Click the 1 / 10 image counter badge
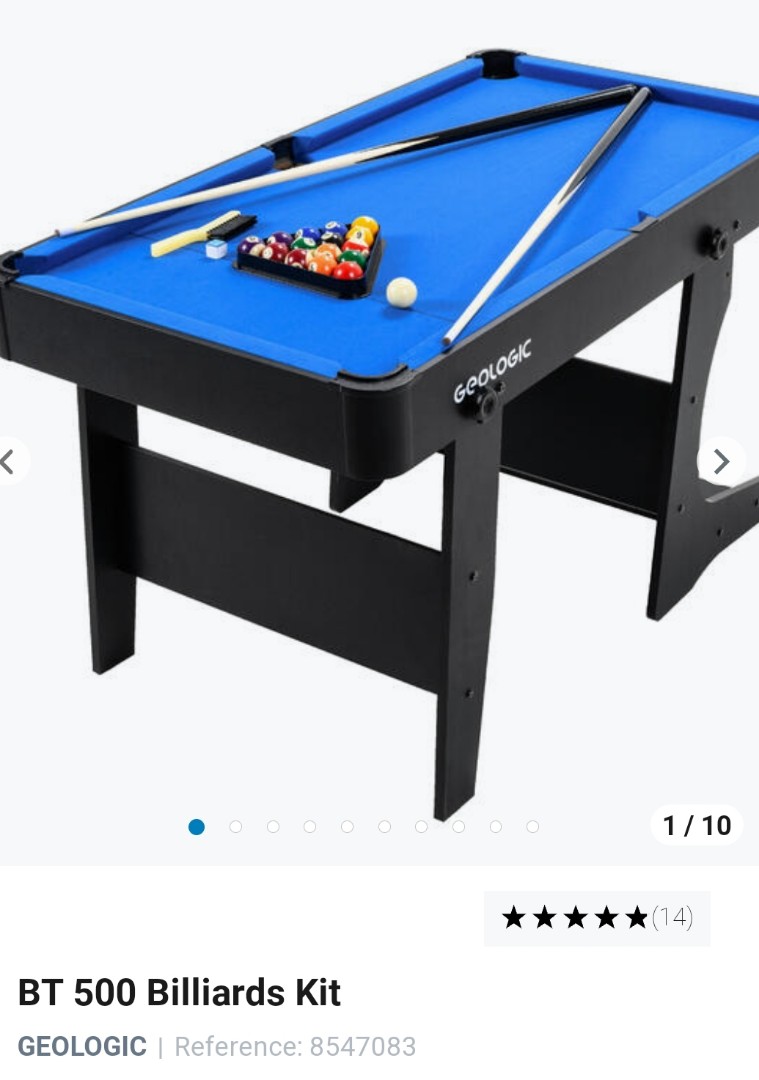 (699, 825)
